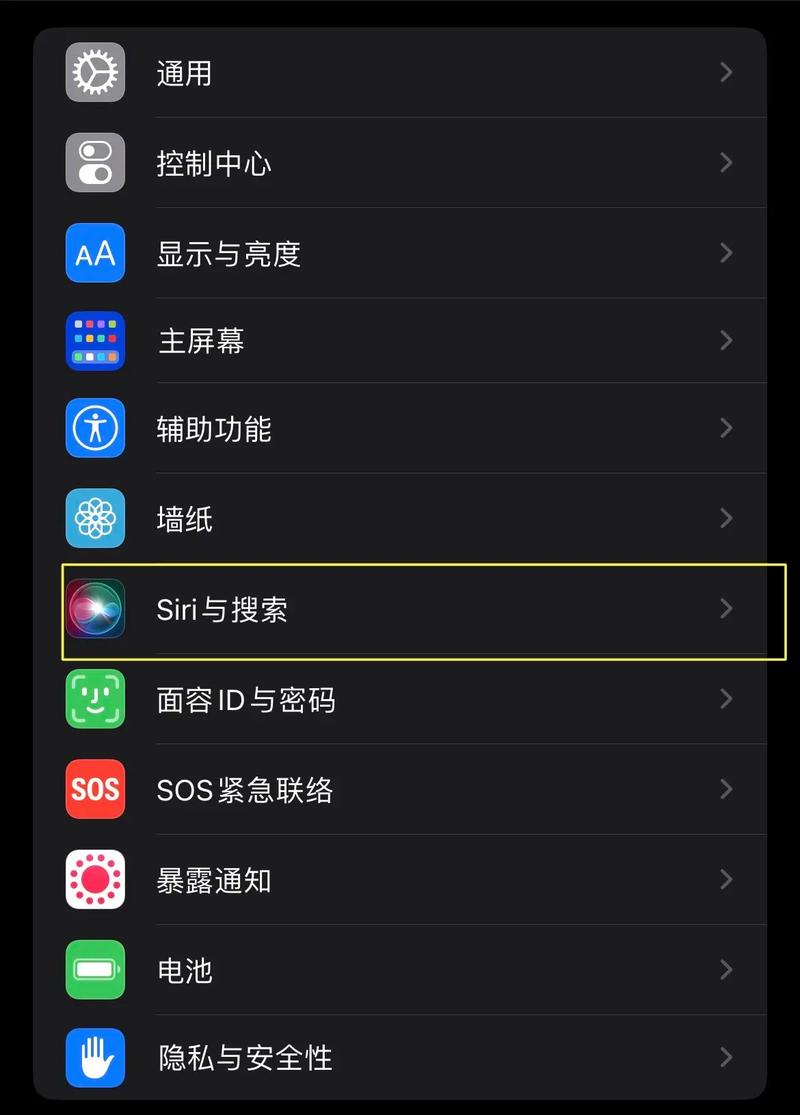Click the Face ID green icon
The width and height of the screenshot is (800, 1115).
coord(95,699)
